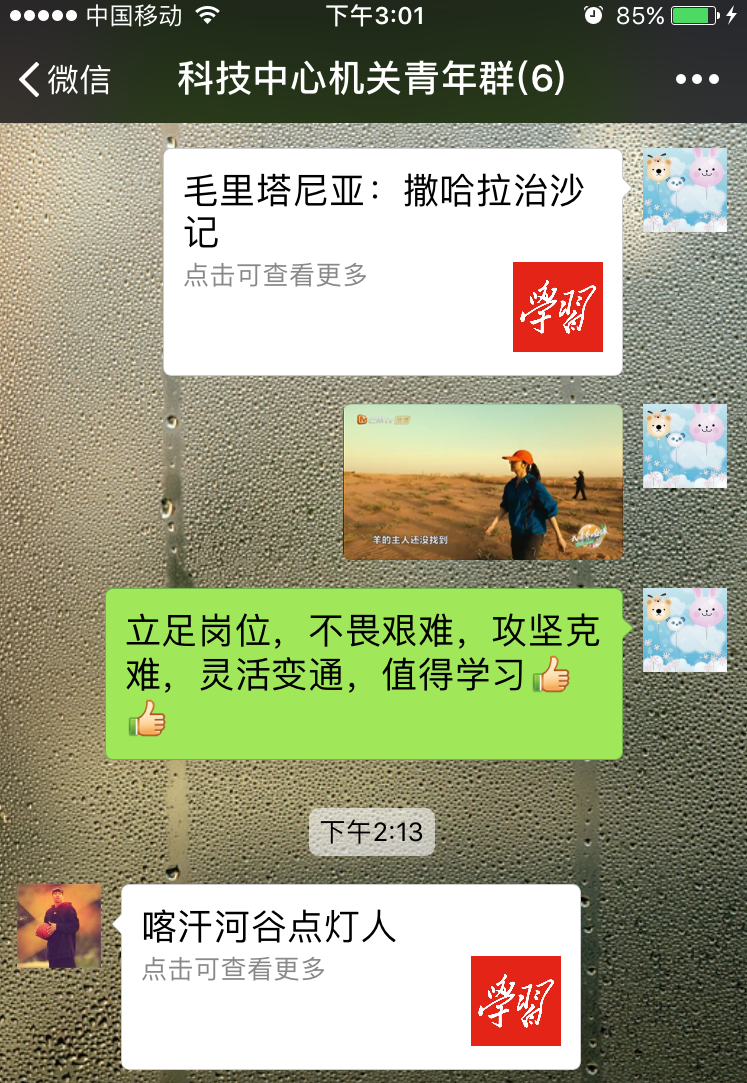The image size is (747, 1083).
Task: Tap the timestamp 下午2:13
Action: [372, 831]
